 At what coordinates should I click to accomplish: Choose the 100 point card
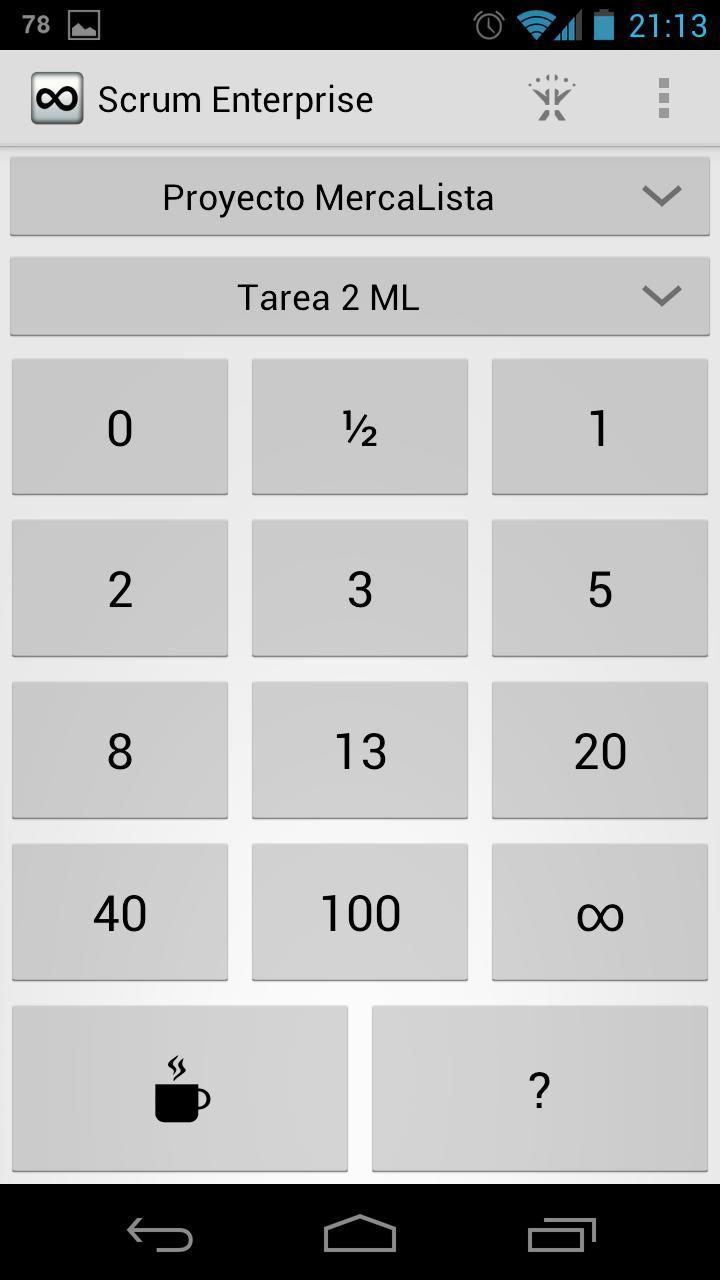pyautogui.click(x=360, y=912)
